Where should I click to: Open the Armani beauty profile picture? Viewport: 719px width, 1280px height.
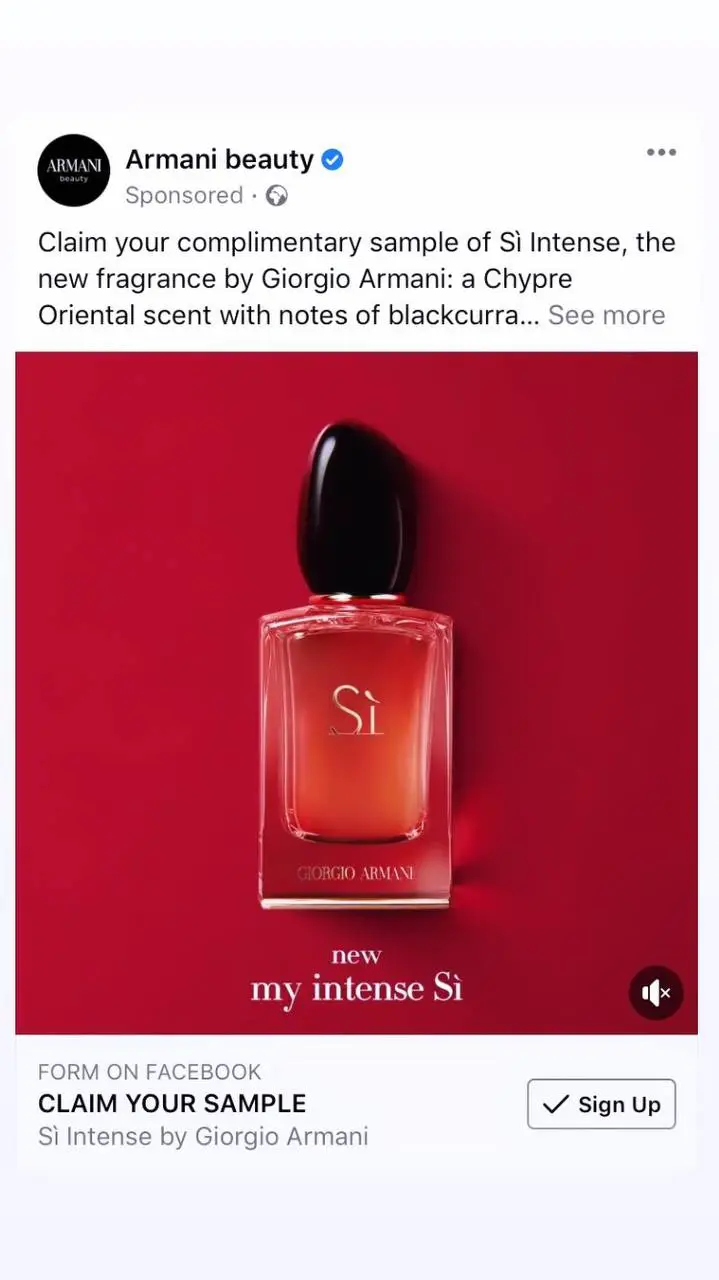[x=74, y=170]
